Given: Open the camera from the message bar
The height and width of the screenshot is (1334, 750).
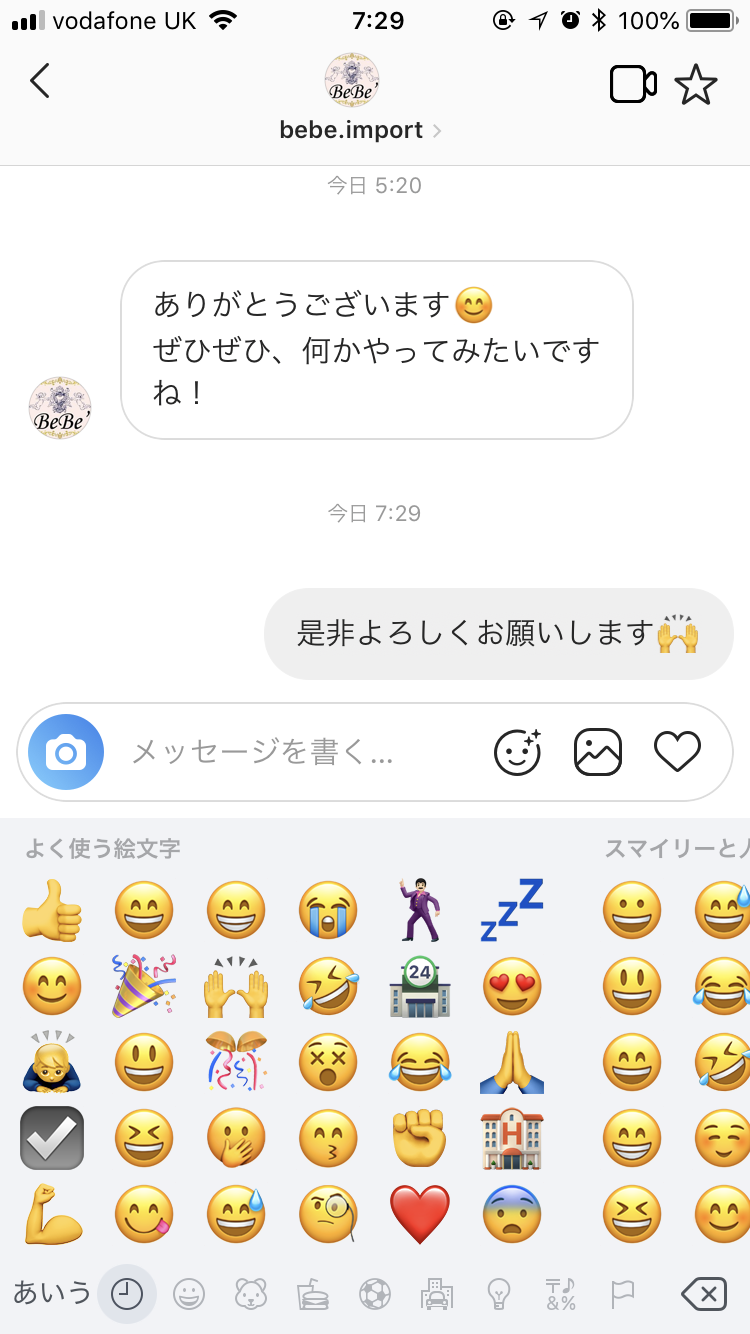Looking at the screenshot, I should click(66, 752).
